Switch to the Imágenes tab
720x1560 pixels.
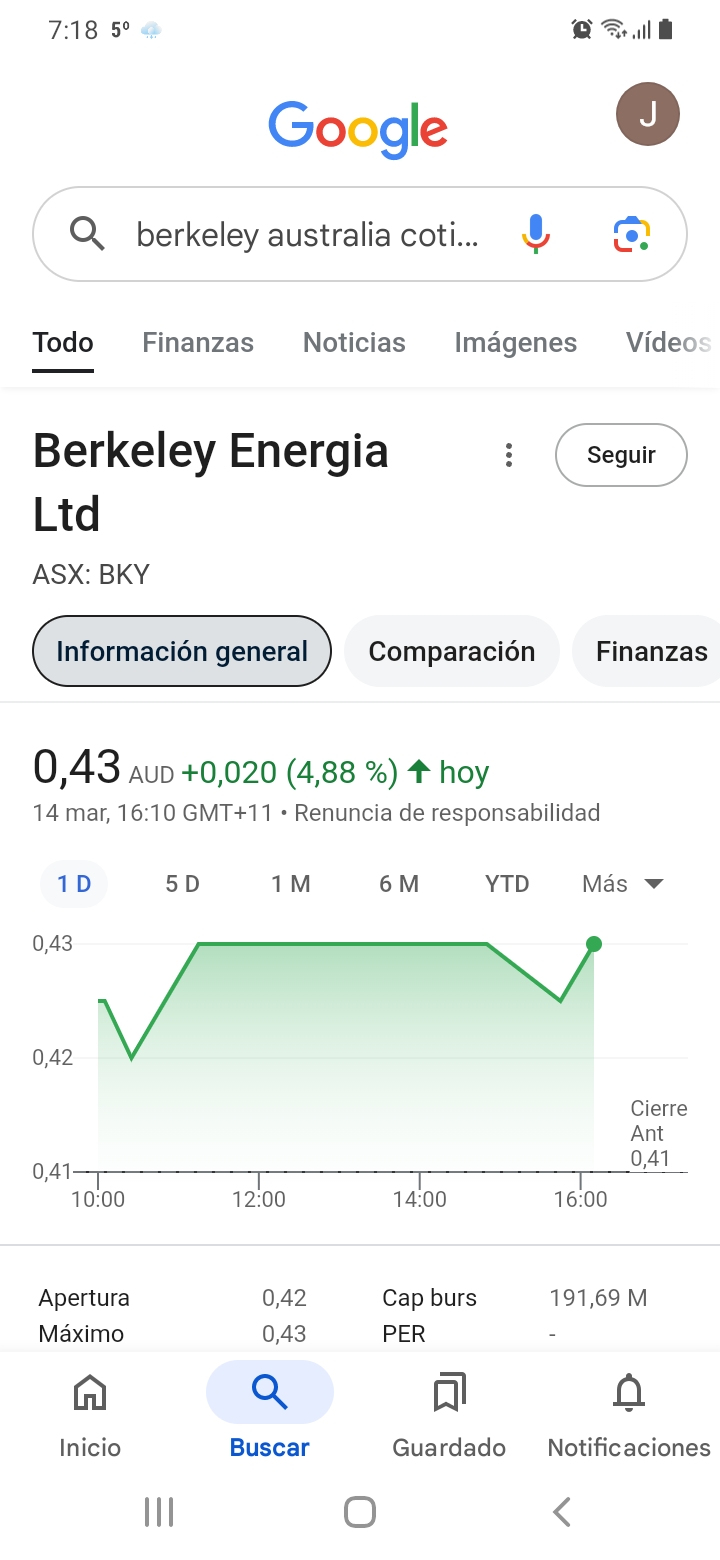point(516,342)
